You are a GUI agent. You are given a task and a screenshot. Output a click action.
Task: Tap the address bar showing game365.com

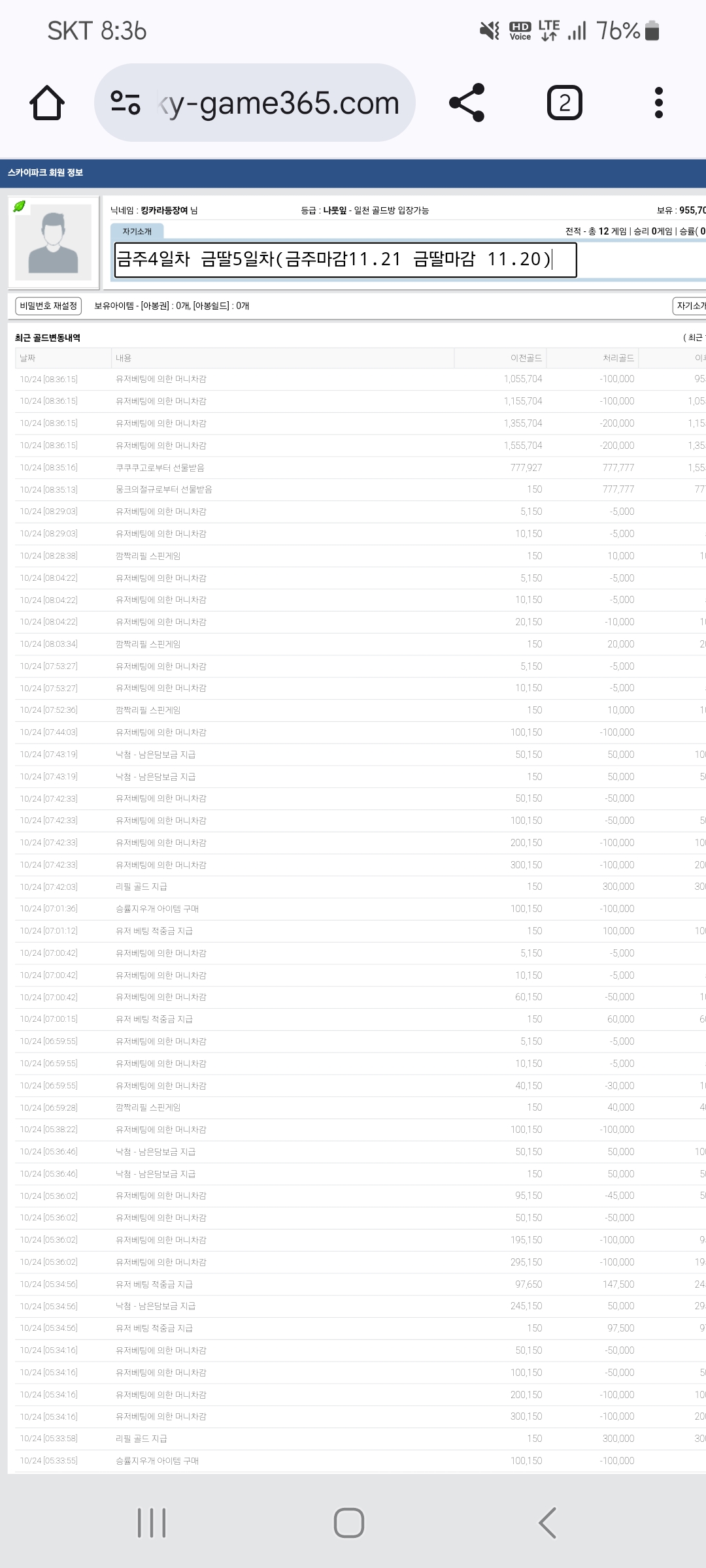pyautogui.click(x=255, y=103)
